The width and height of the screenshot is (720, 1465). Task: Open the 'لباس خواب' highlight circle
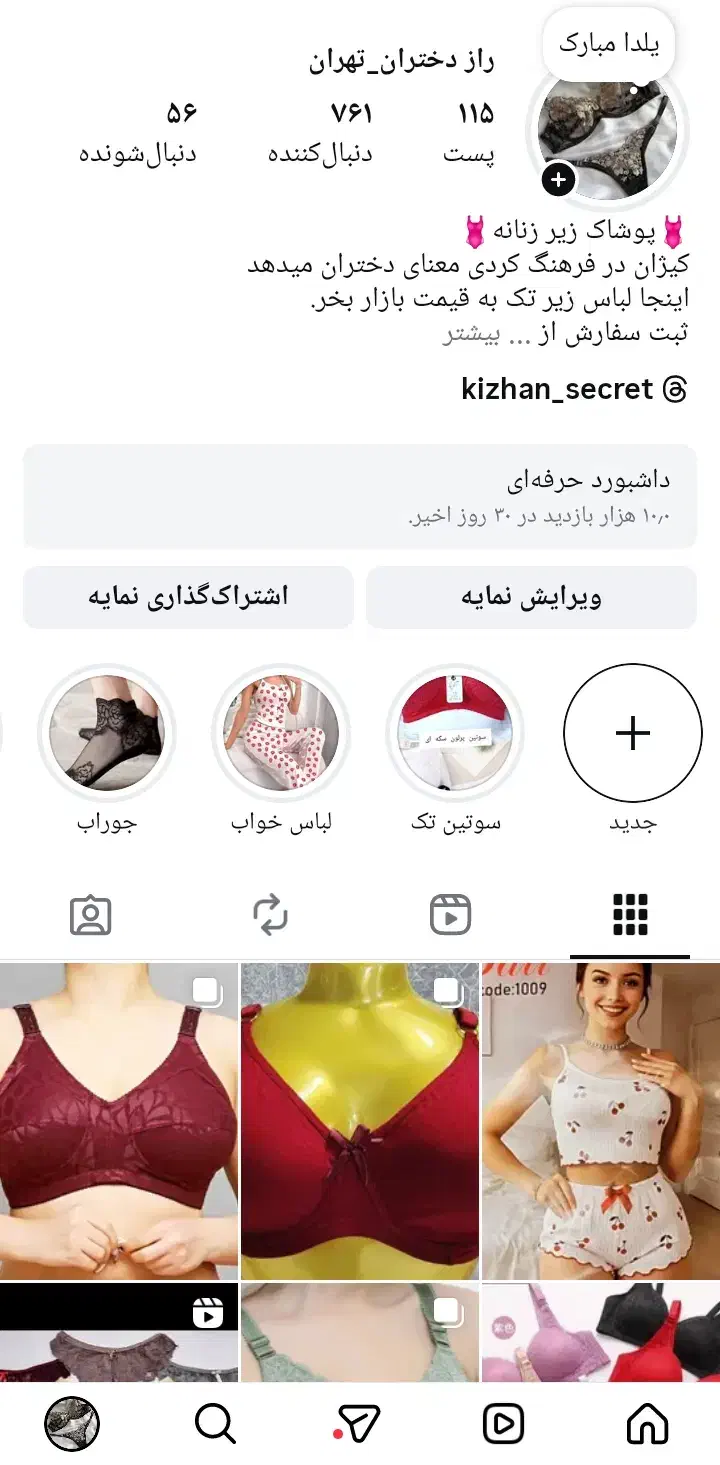(x=282, y=733)
